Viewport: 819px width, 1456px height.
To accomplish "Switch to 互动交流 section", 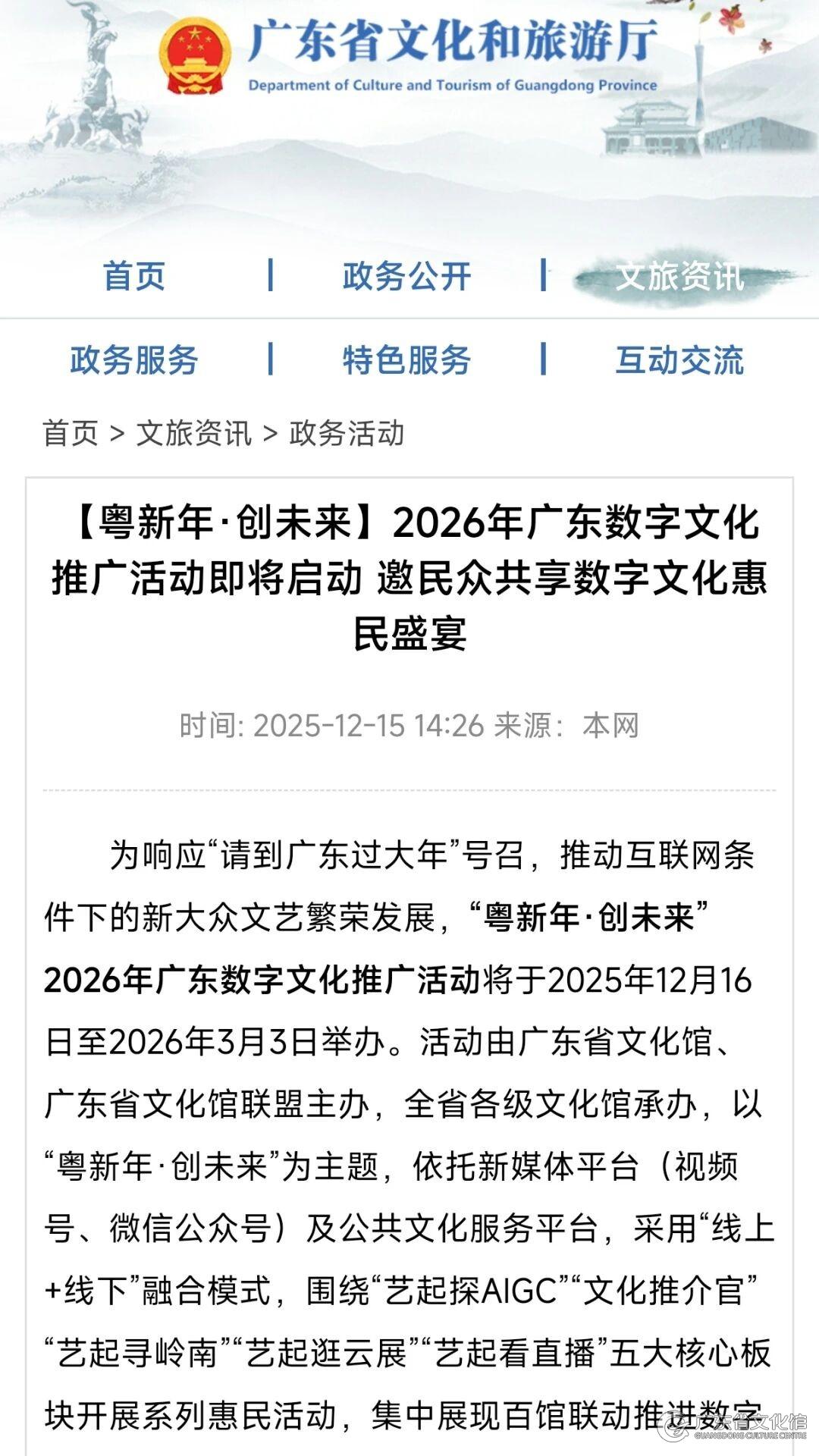I will (x=679, y=359).
